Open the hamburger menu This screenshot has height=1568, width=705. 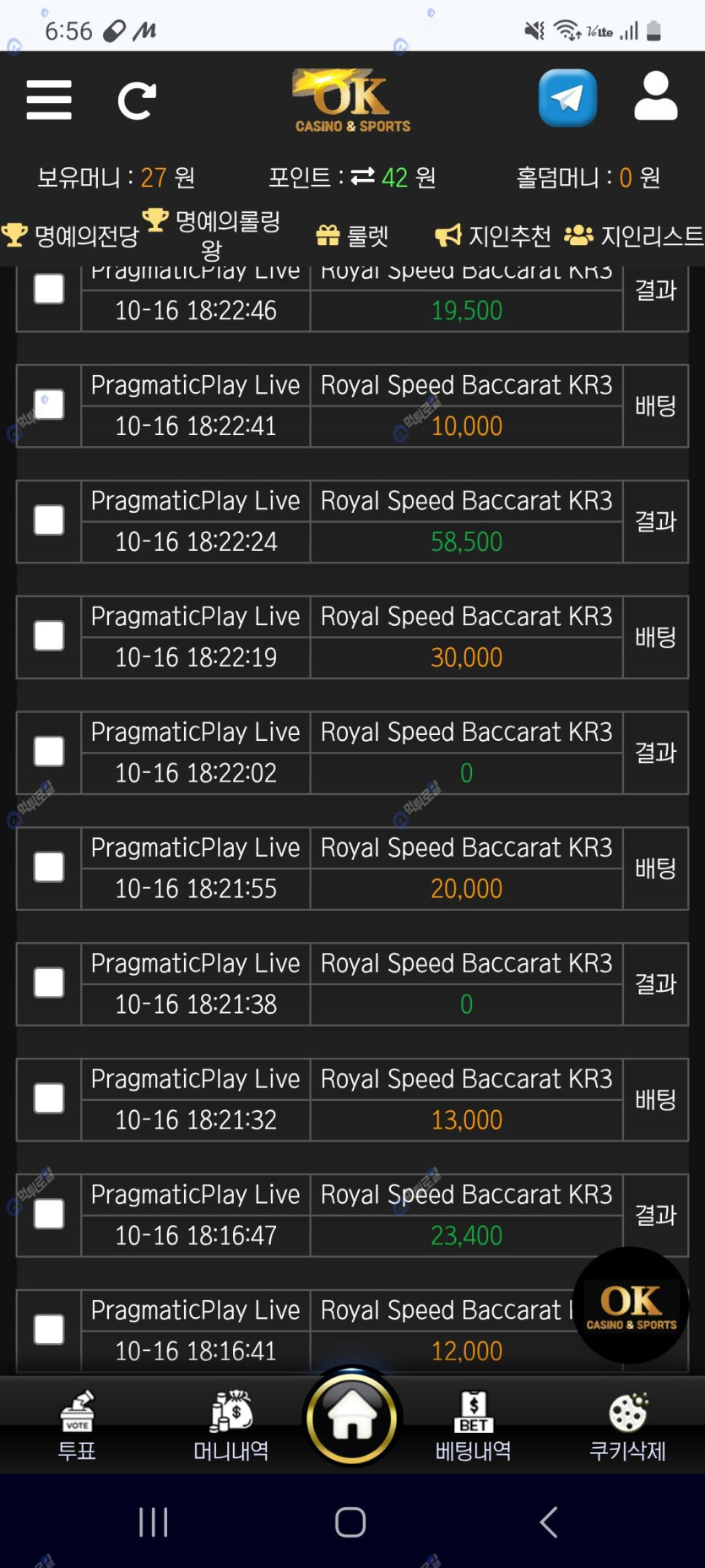[49, 101]
